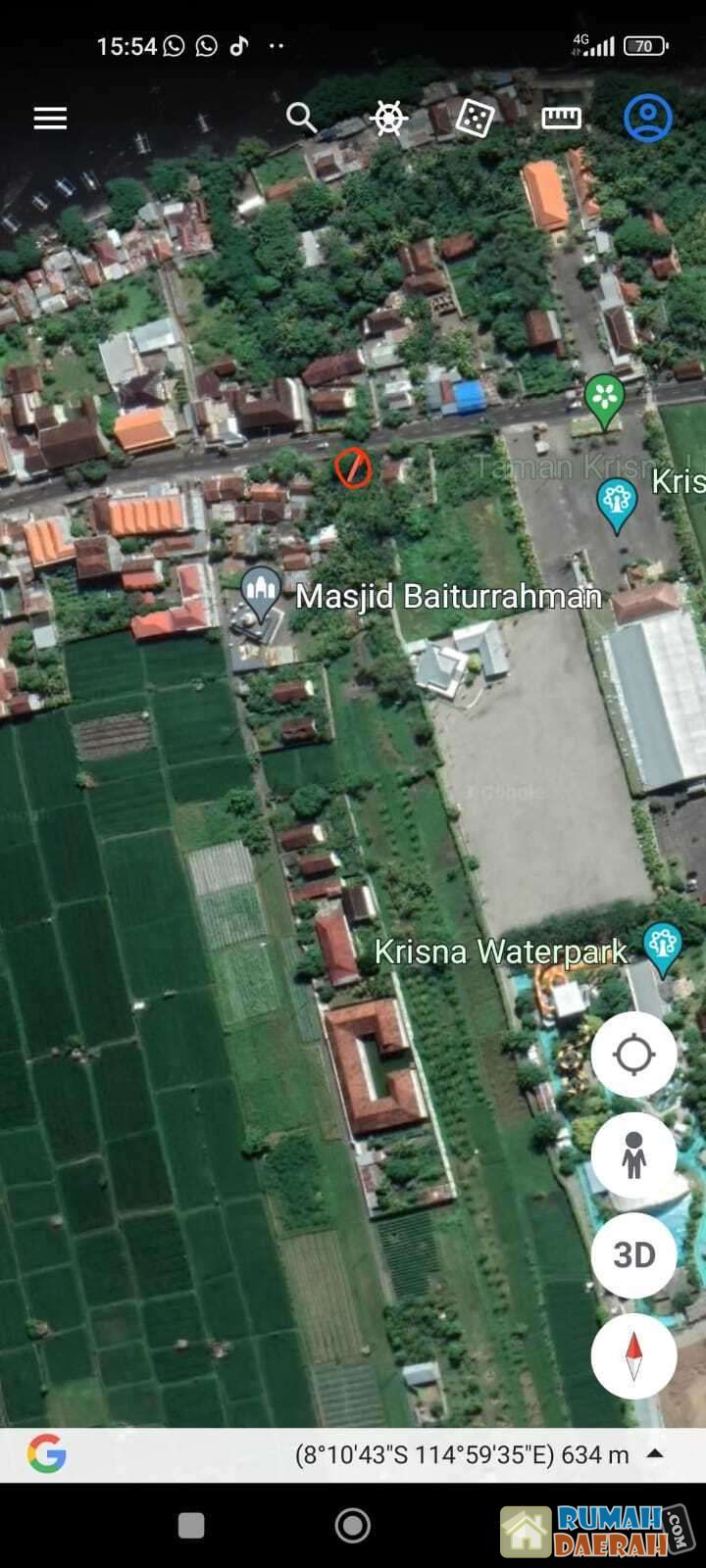Reset orientation with the compass needle
The width and height of the screenshot is (706, 1568).
point(633,1354)
